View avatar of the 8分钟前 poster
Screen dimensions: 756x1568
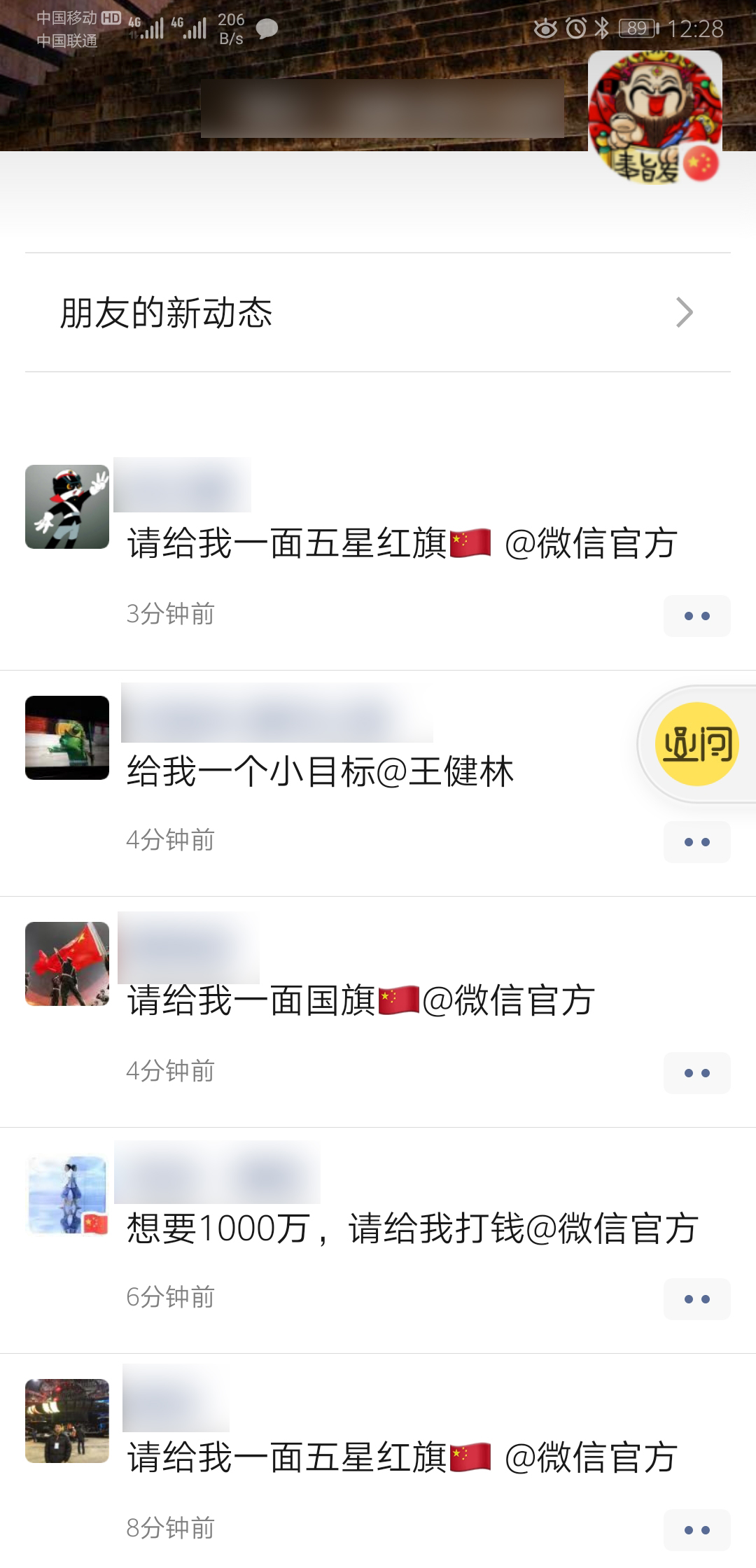point(67,1421)
